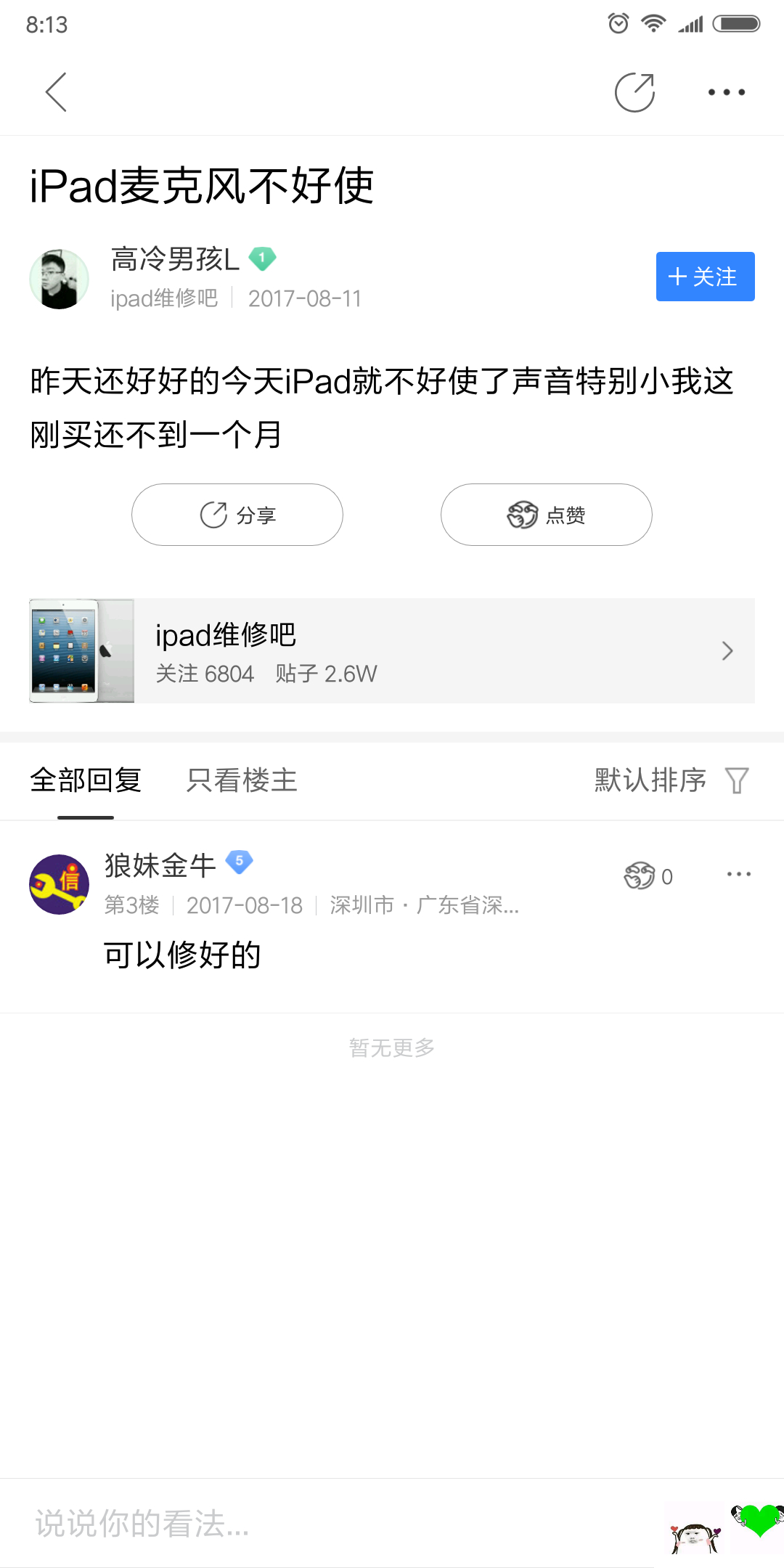The width and height of the screenshot is (784, 1568).
Task: Open 高冷男孩L's profile avatar
Action: (x=59, y=279)
